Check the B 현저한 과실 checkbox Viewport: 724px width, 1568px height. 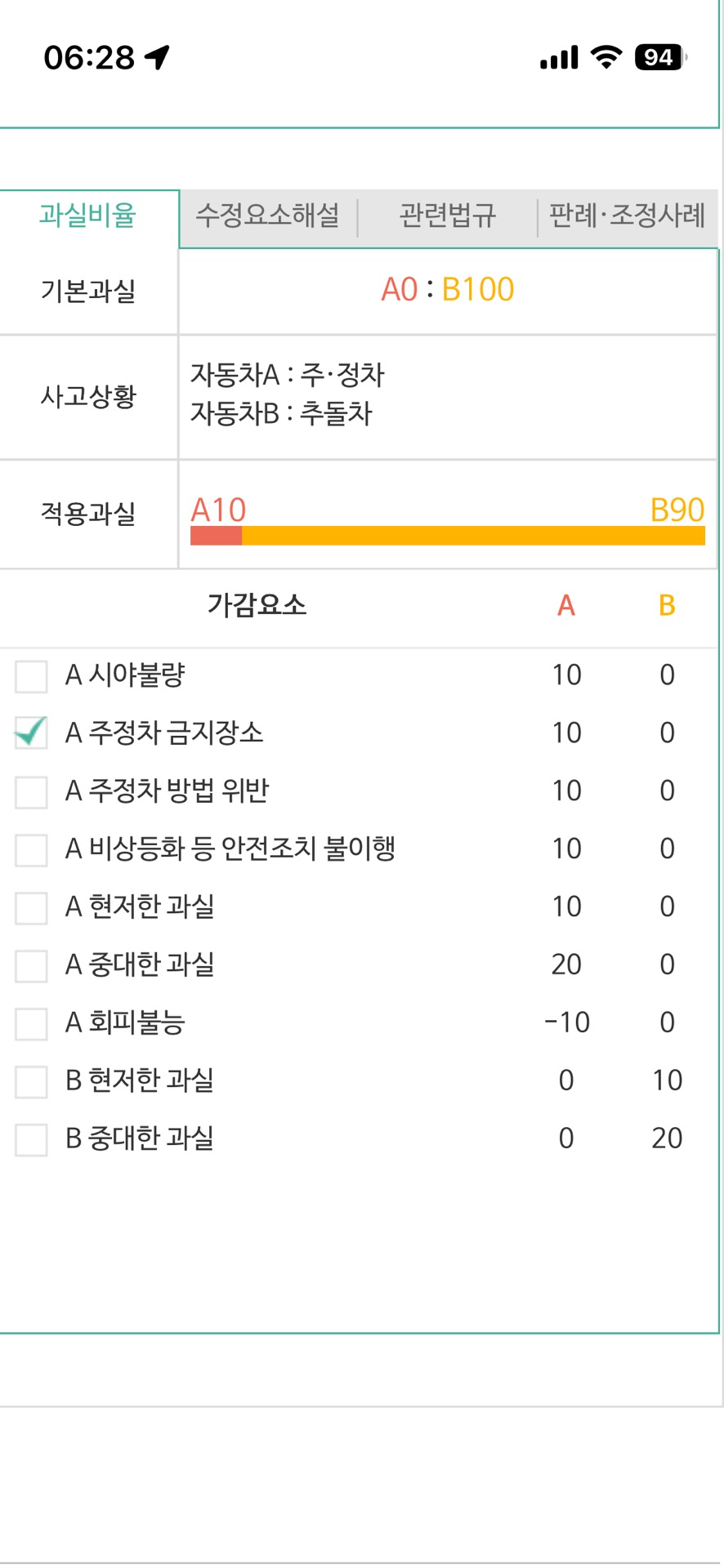31,1081
